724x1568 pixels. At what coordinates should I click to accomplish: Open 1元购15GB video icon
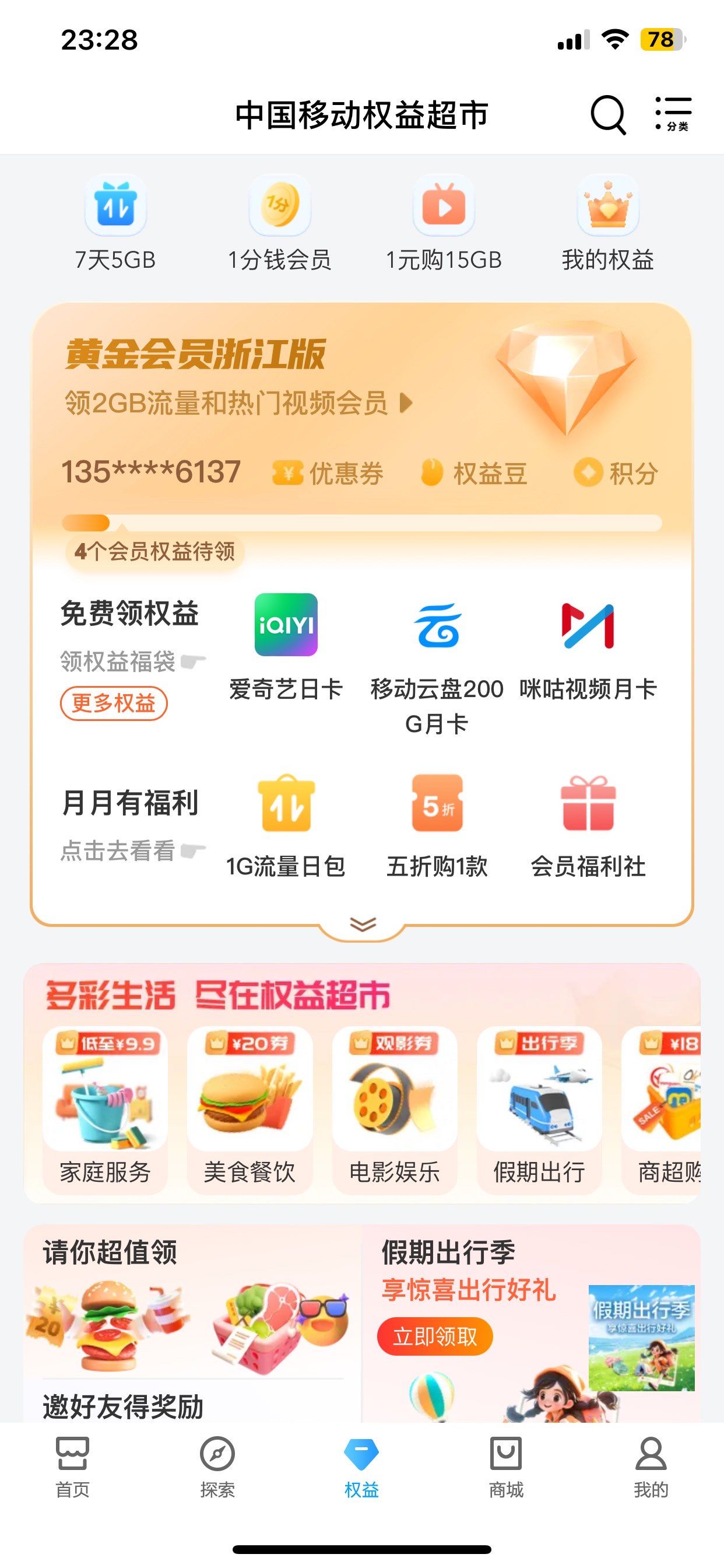point(444,207)
